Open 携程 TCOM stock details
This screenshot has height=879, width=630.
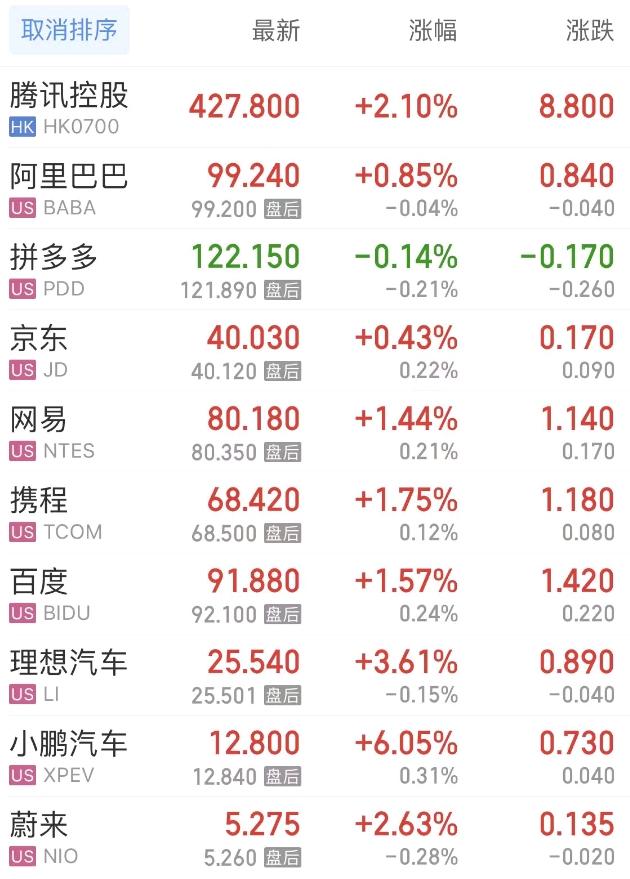[x=56, y=513]
